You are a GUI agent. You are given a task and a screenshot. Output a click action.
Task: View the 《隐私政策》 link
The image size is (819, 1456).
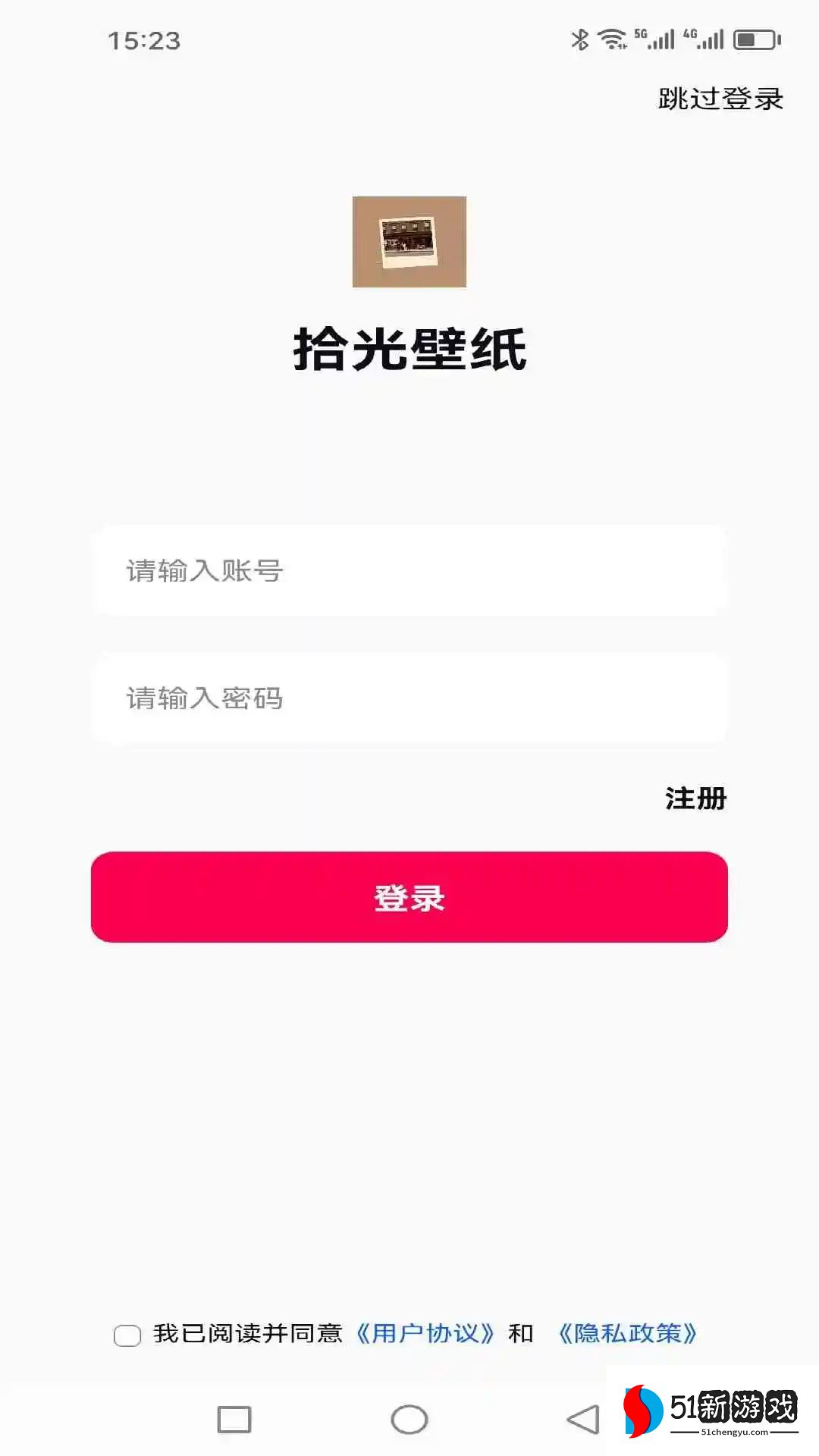click(627, 1334)
